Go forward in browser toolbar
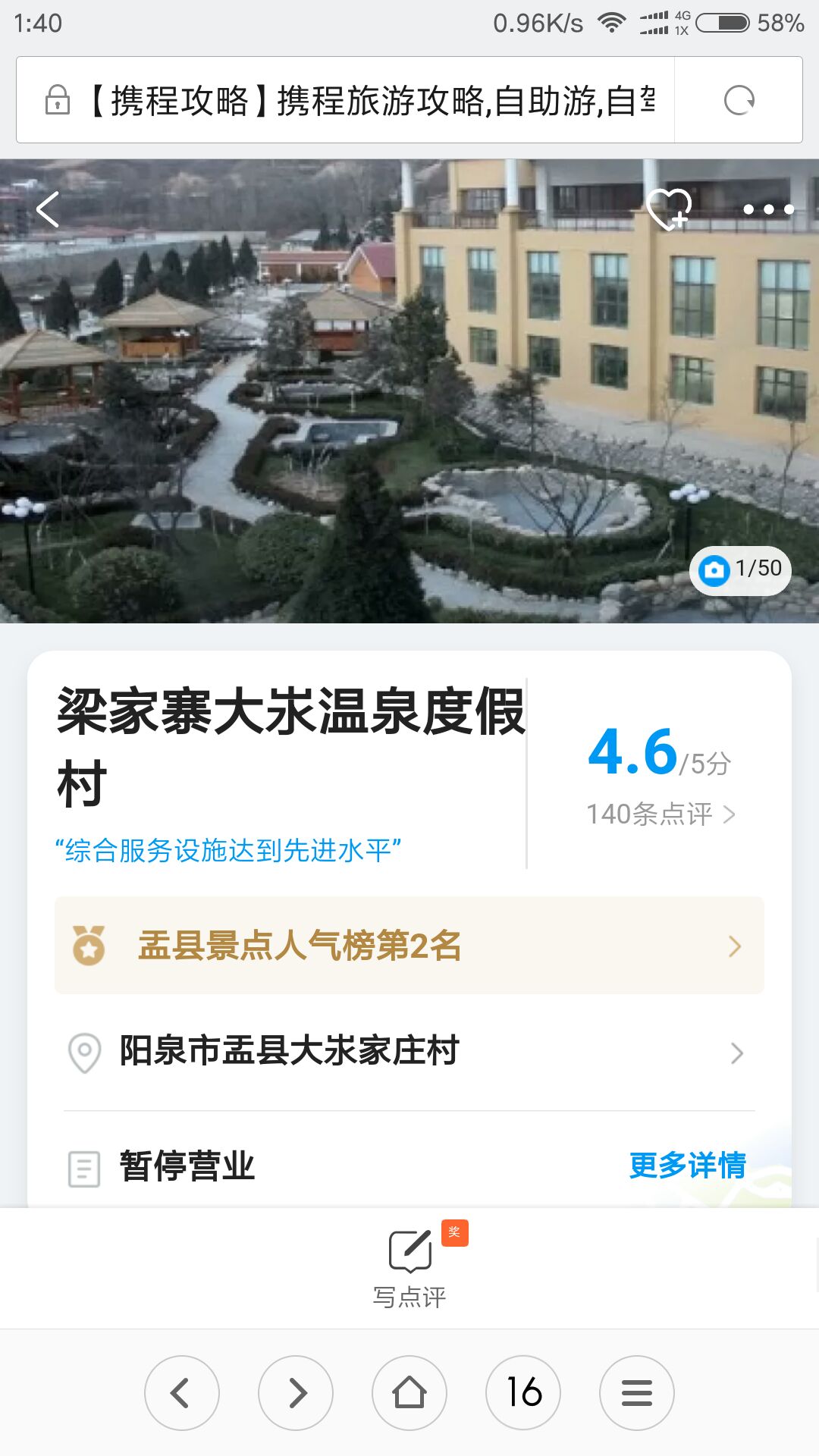 (296, 1393)
